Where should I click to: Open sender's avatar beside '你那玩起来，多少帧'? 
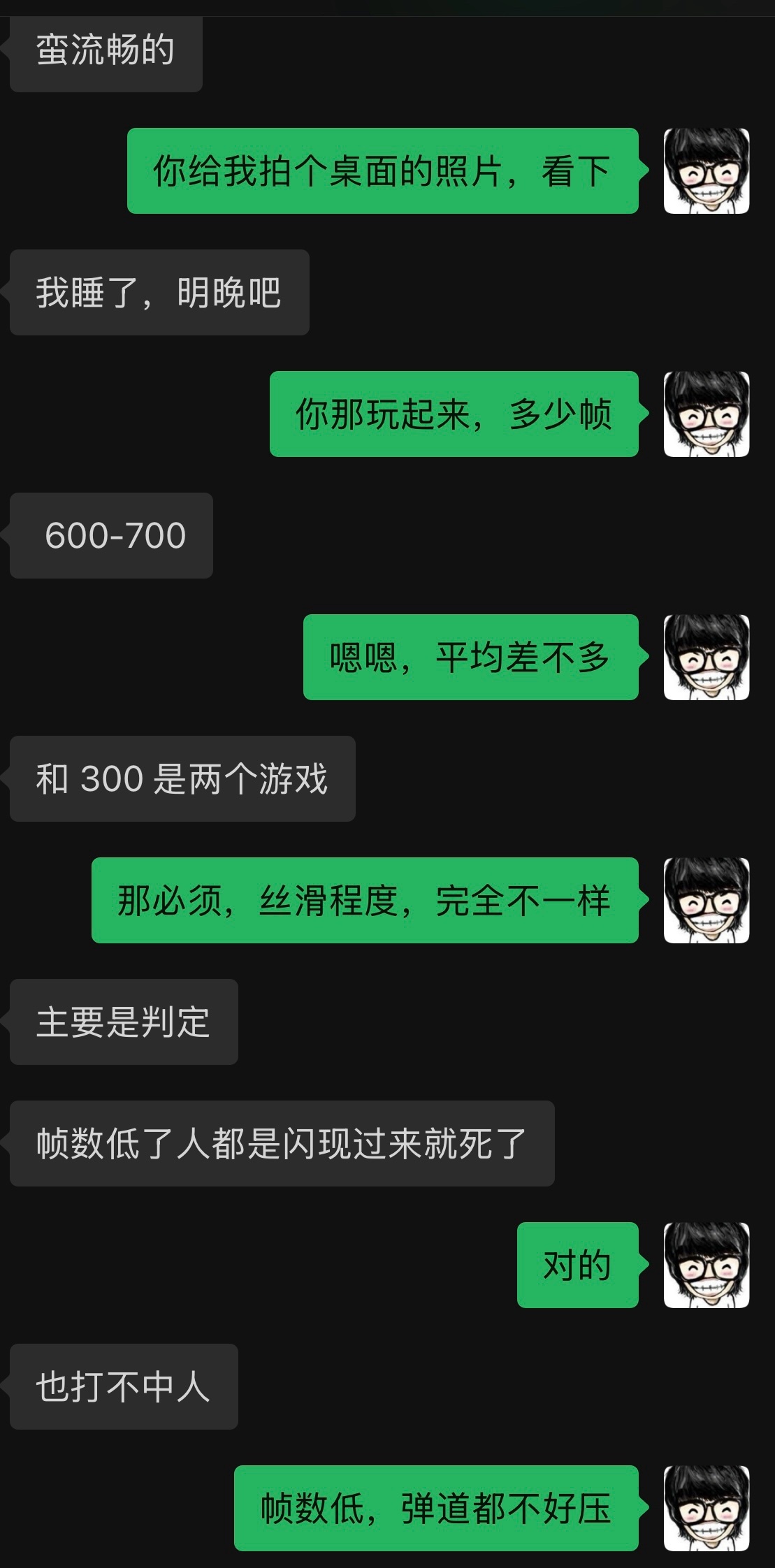pos(706,414)
